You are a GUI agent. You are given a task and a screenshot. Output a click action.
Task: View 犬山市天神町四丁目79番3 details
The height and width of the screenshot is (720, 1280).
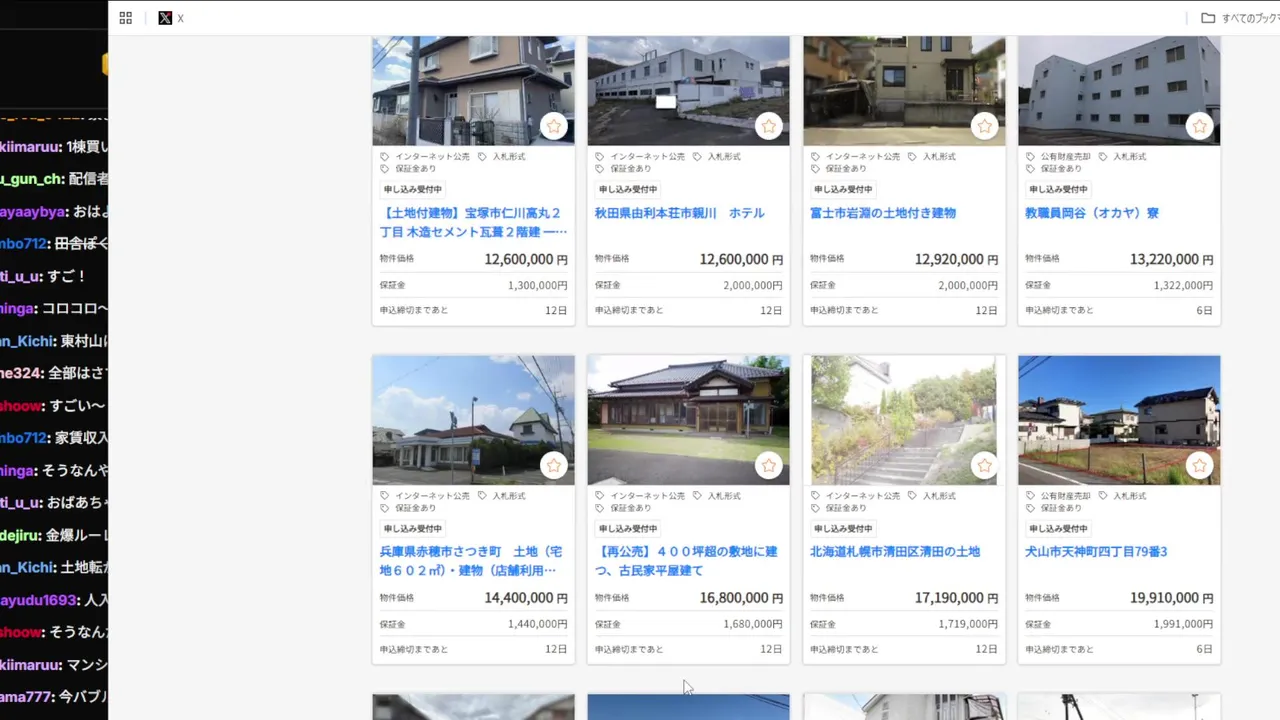point(1096,552)
